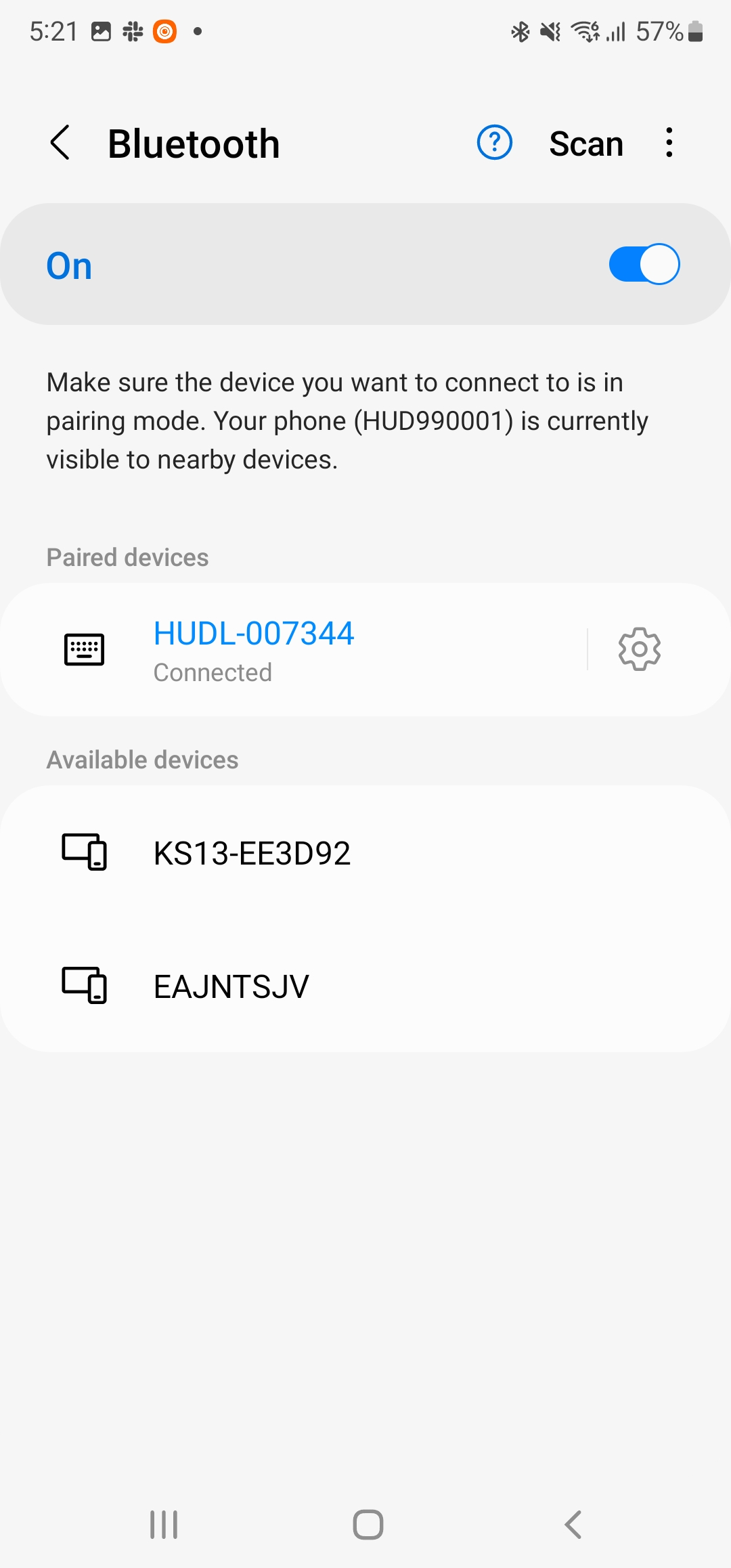Tap the device icon next to KS13-EE3D92
The width and height of the screenshot is (731, 1568).
pyautogui.click(x=84, y=852)
